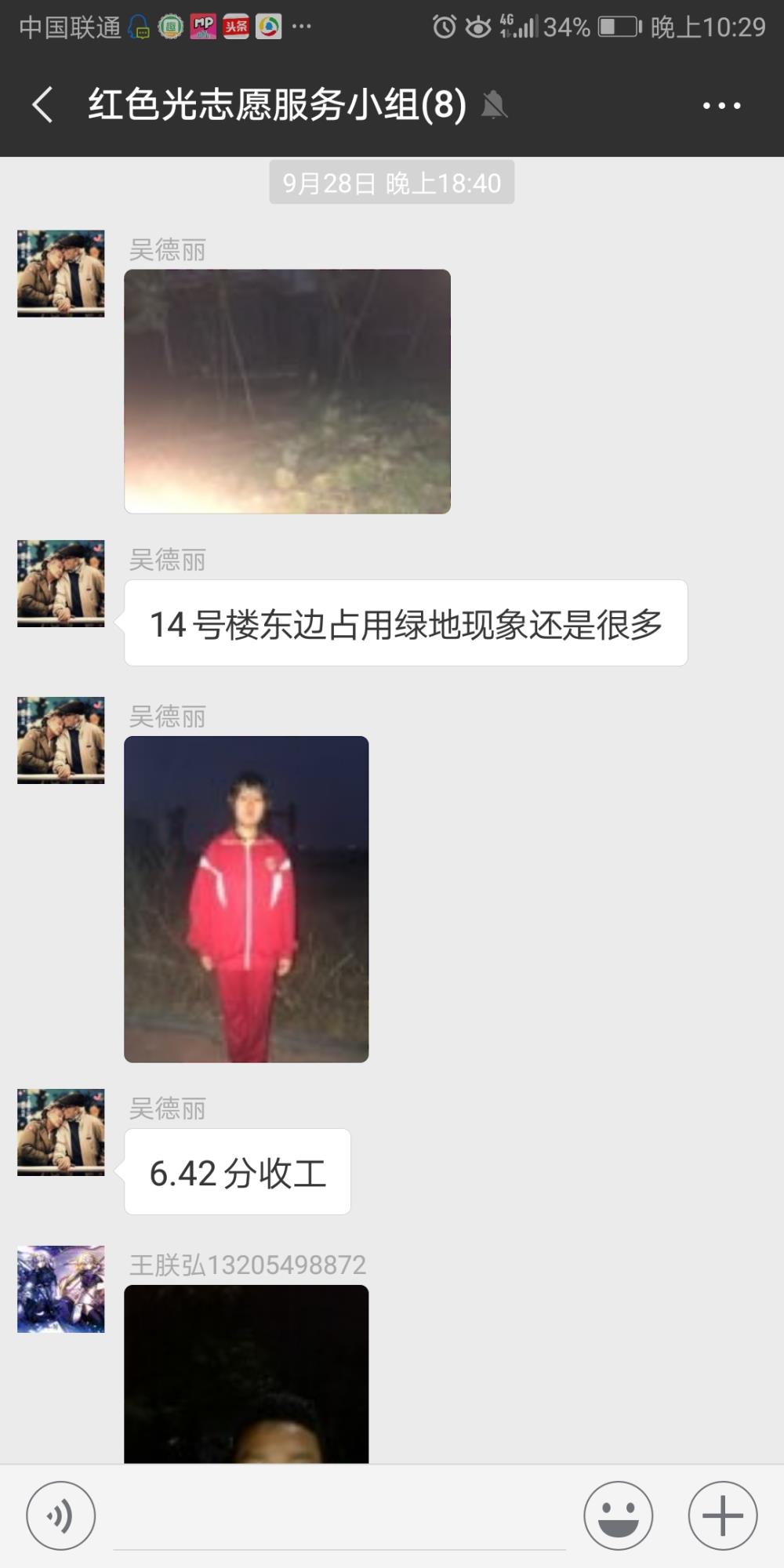Open the emoji sticker panel

619,1515
